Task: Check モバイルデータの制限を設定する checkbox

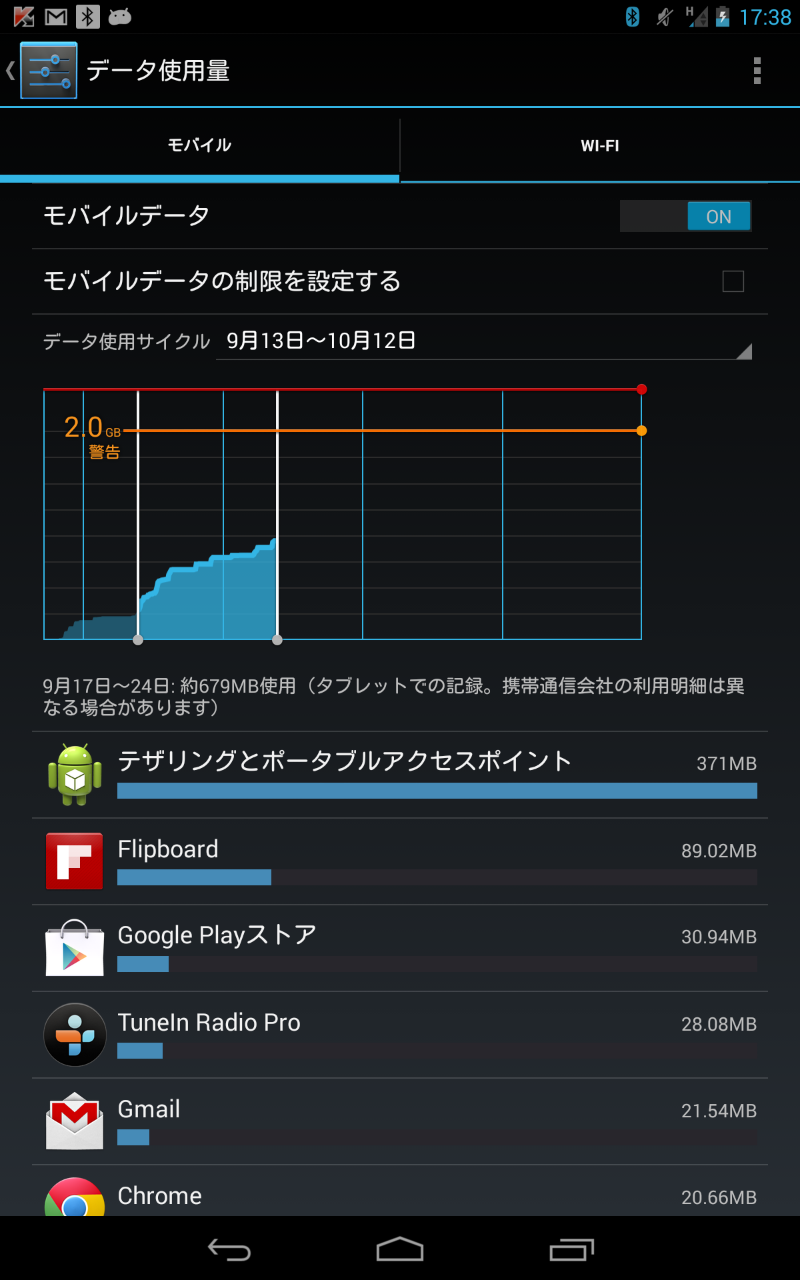Action: 733,281
